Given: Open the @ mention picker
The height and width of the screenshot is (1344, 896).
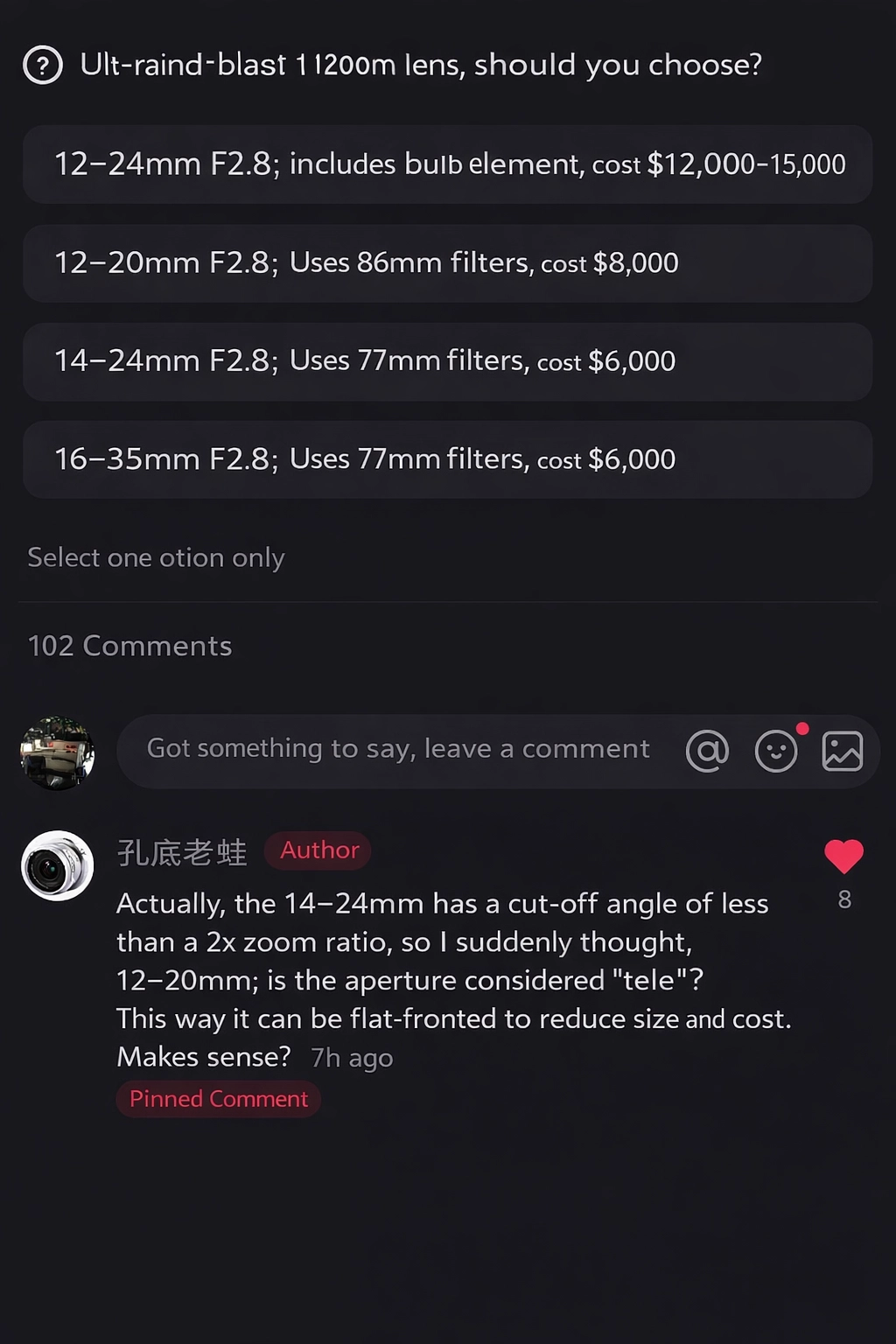Looking at the screenshot, I should [x=707, y=751].
